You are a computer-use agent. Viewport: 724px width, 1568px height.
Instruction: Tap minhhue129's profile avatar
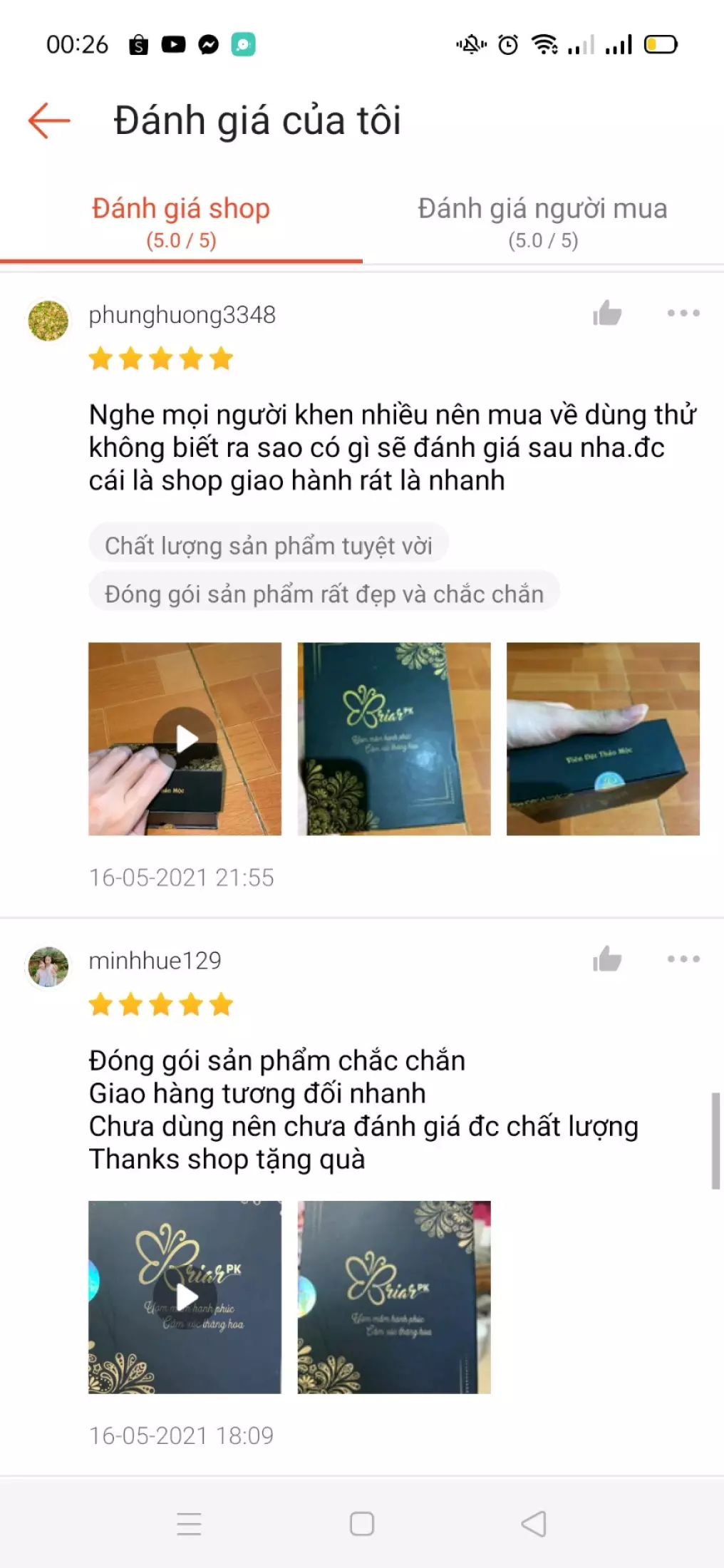pos(49,964)
